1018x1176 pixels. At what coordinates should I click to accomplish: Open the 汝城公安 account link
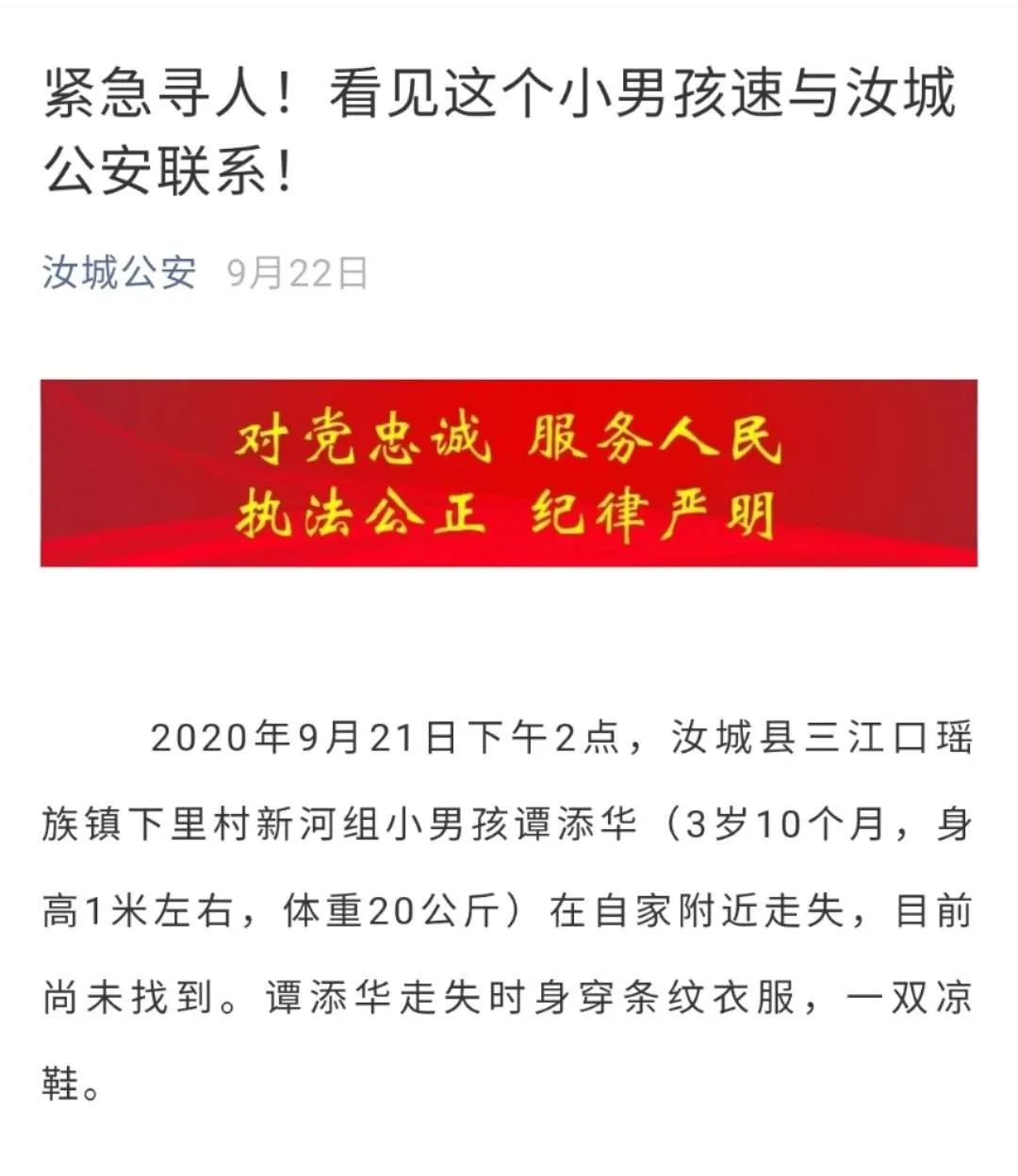coord(119,272)
